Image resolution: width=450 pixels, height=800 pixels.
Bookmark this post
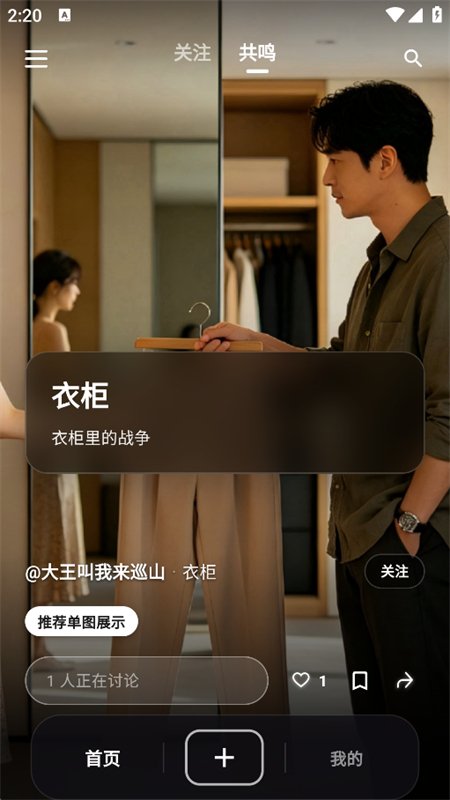(x=360, y=681)
